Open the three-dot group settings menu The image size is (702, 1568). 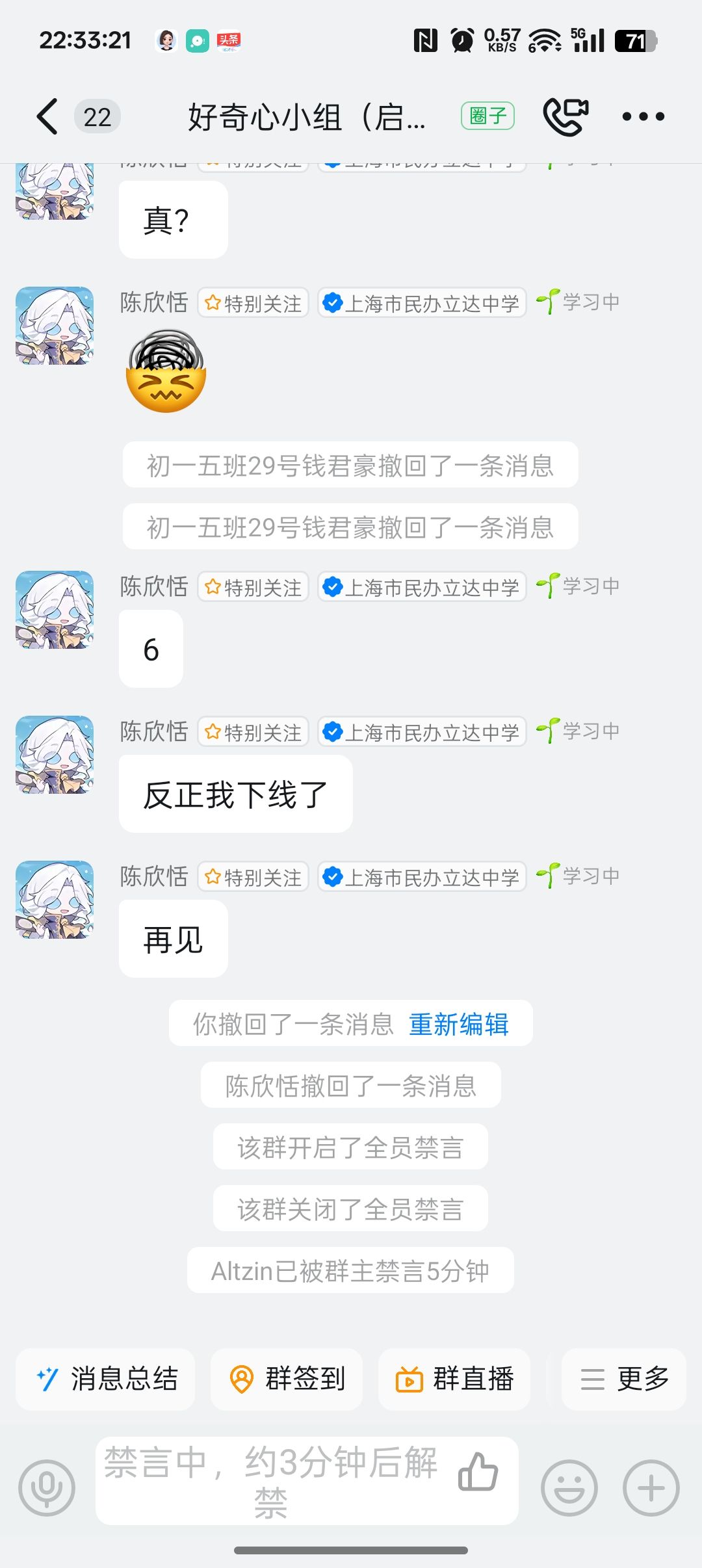(643, 117)
